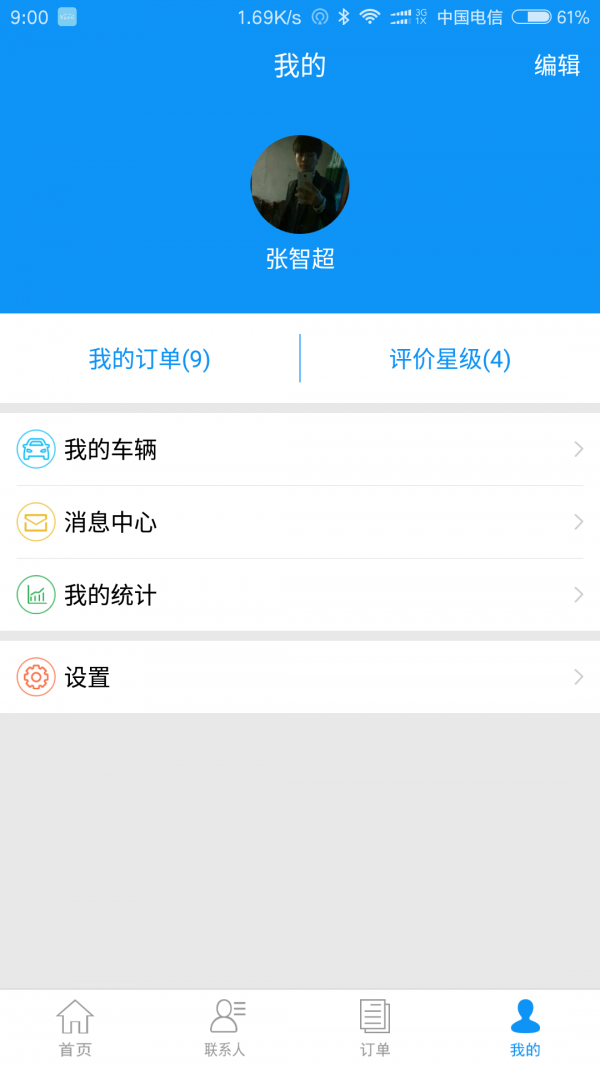Tap the 编辑 edit button

(557, 66)
